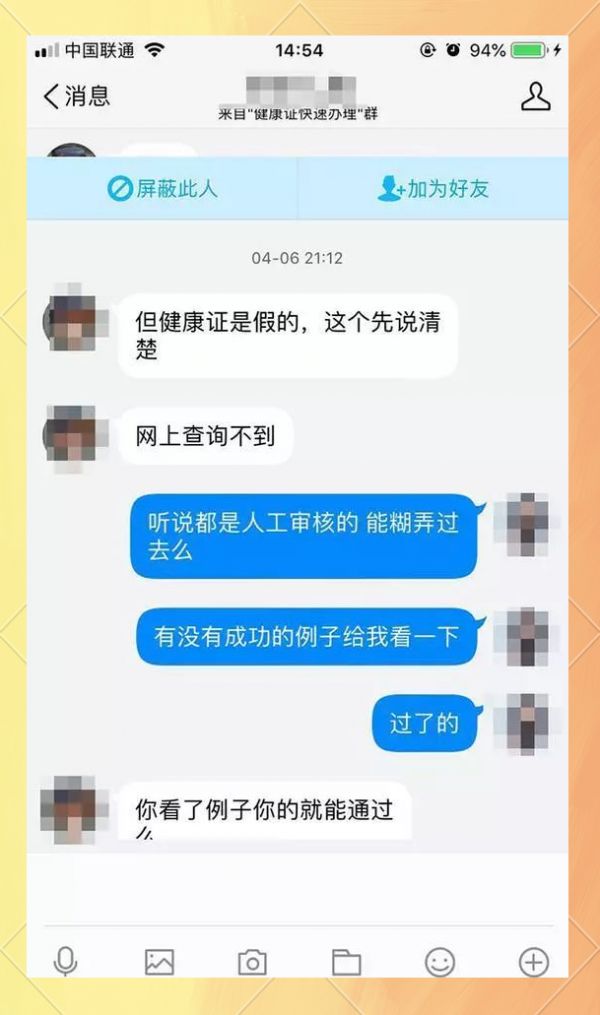Tap 加为好友 to add as friend
Image resolution: width=600 pixels, height=1015 pixels.
(432, 188)
